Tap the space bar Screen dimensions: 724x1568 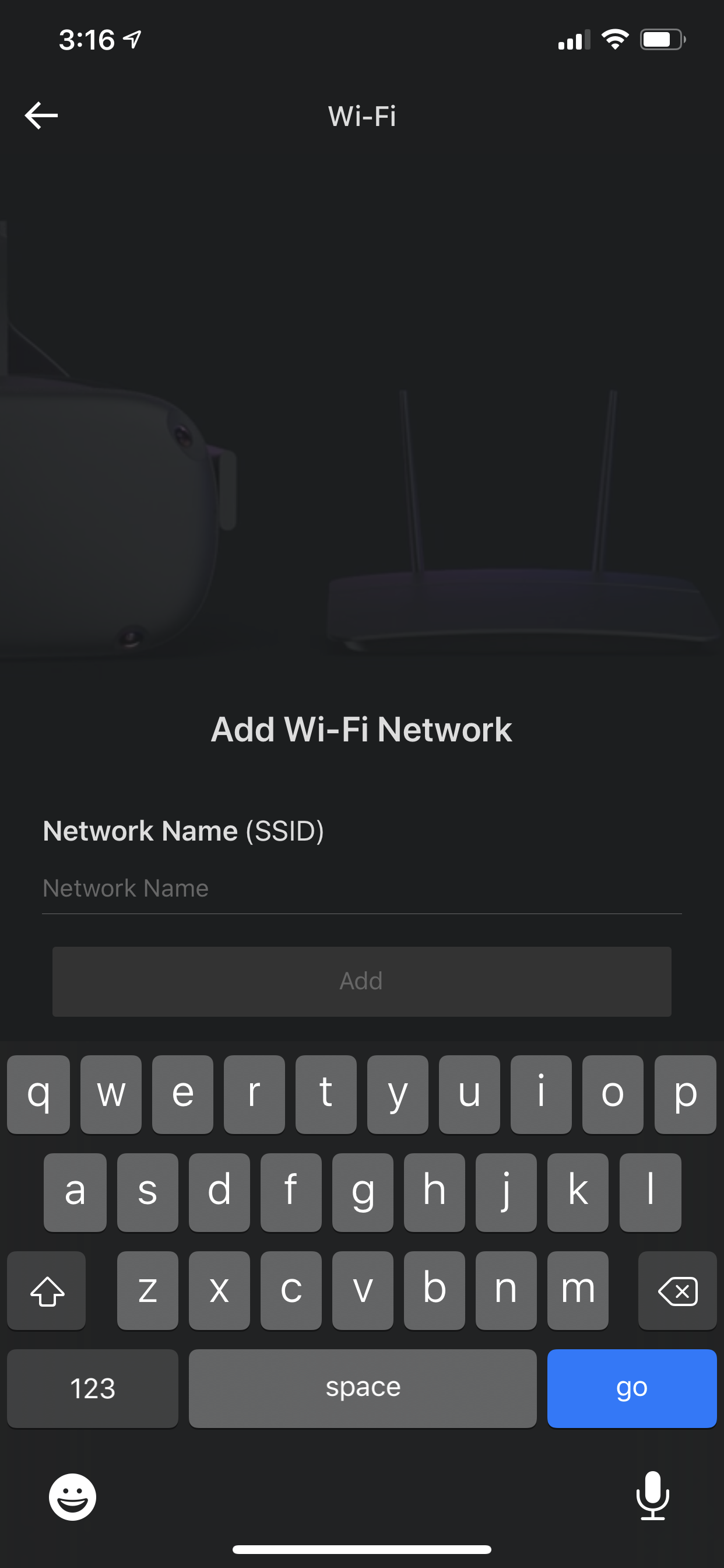pyautogui.click(x=363, y=1388)
